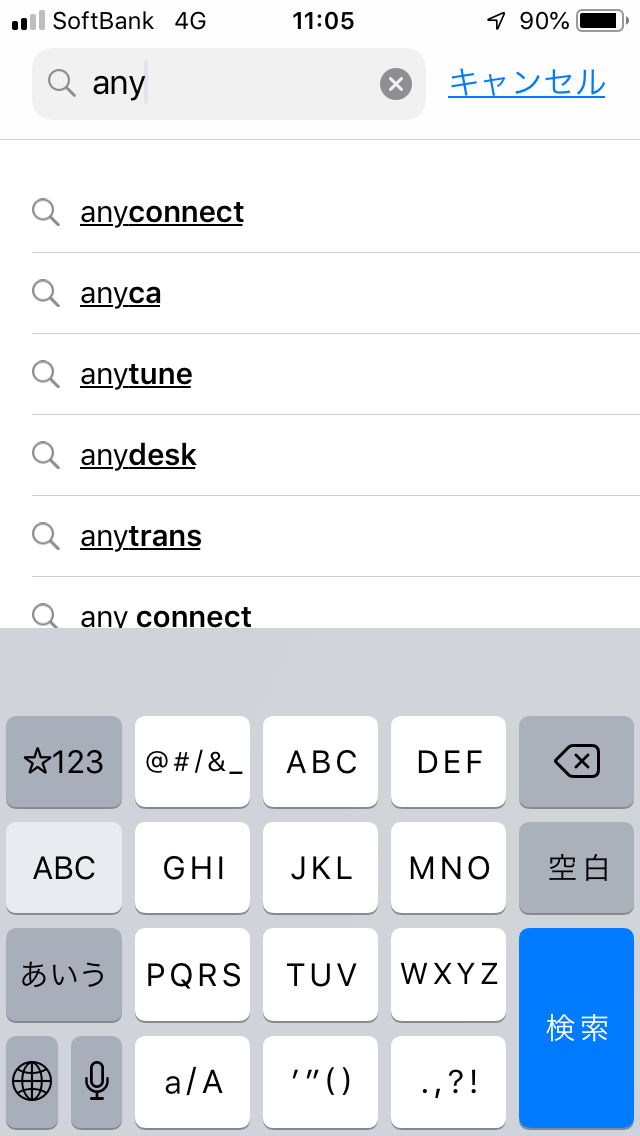The width and height of the screenshot is (640, 1136).
Task: Toggle letter case with the a/A key
Action: [x=193, y=1082]
